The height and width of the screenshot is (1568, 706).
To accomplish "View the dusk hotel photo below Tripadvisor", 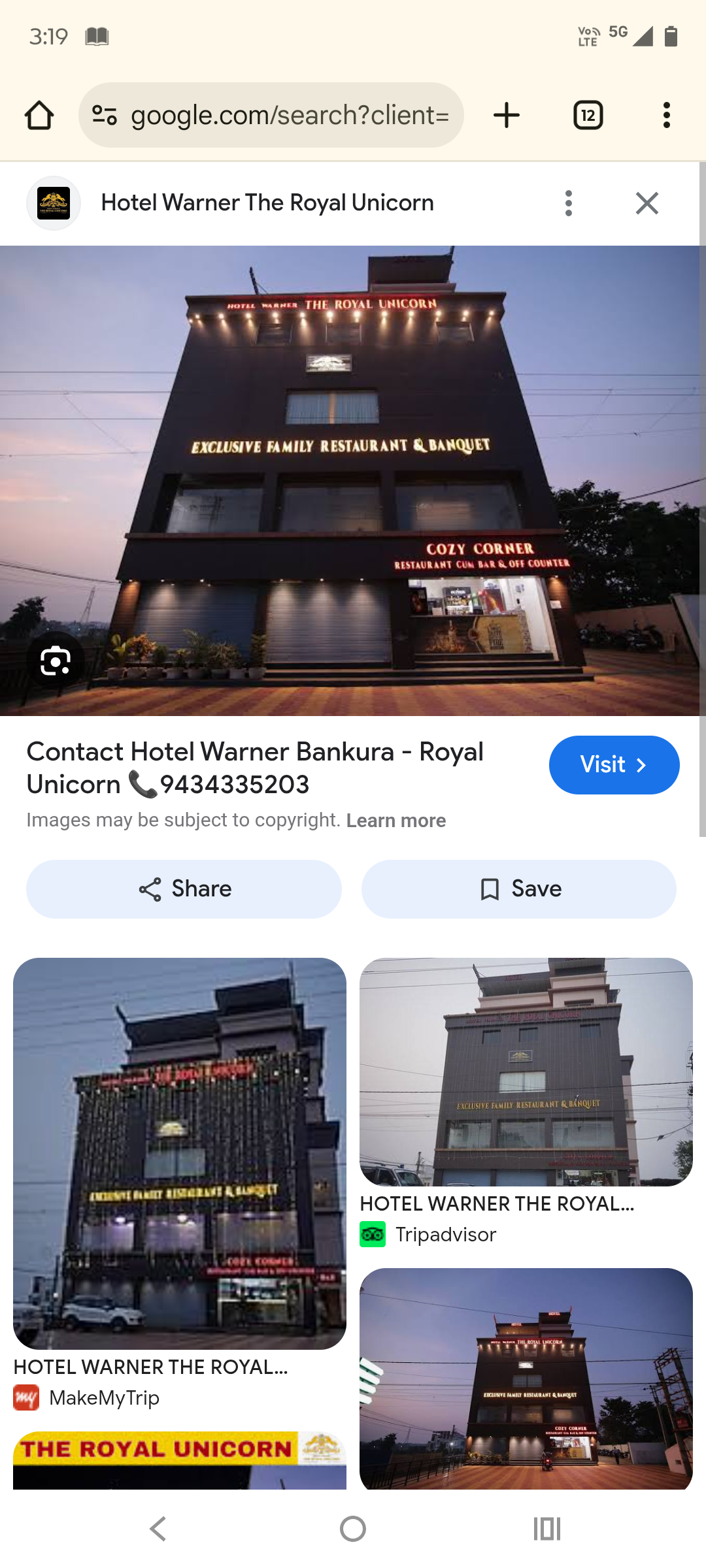I will coord(526,1379).
